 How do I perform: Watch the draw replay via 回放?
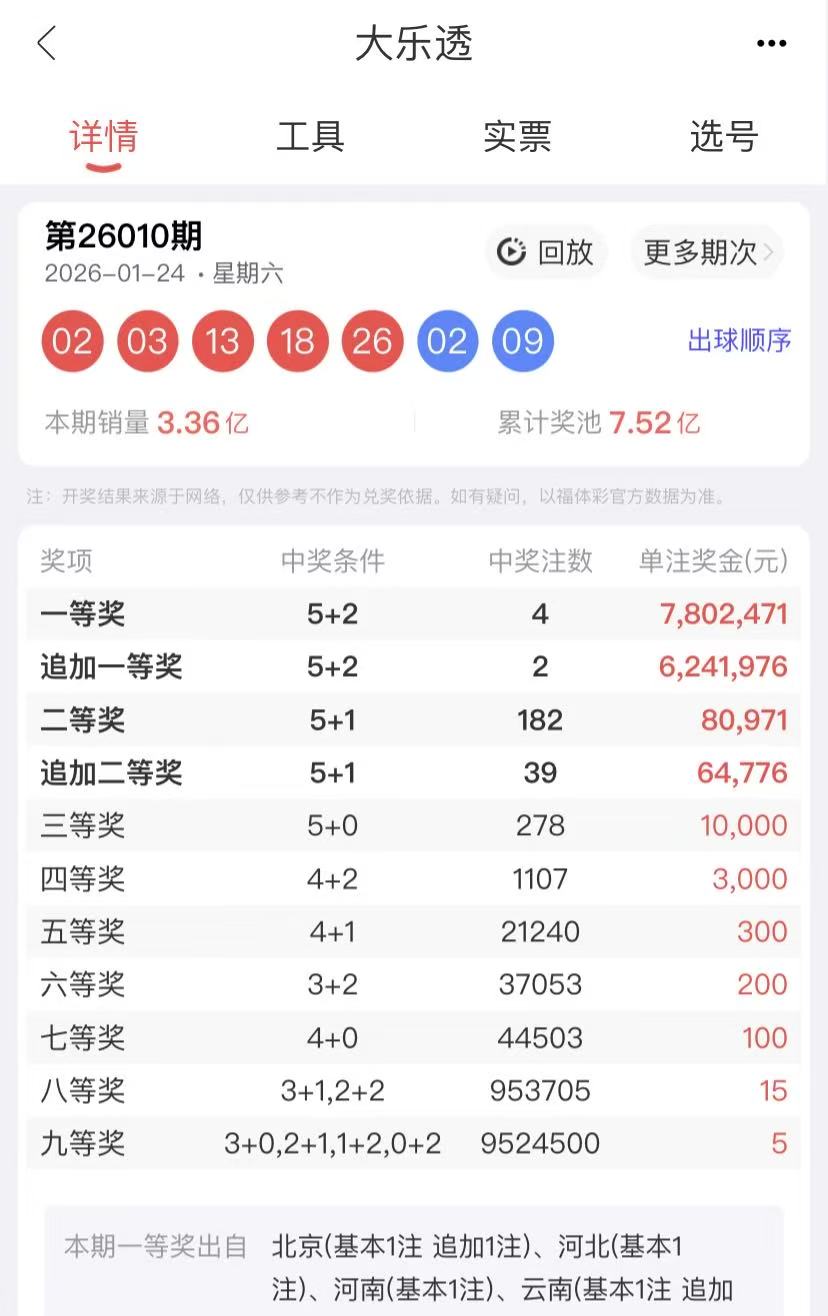pyautogui.click(x=546, y=252)
